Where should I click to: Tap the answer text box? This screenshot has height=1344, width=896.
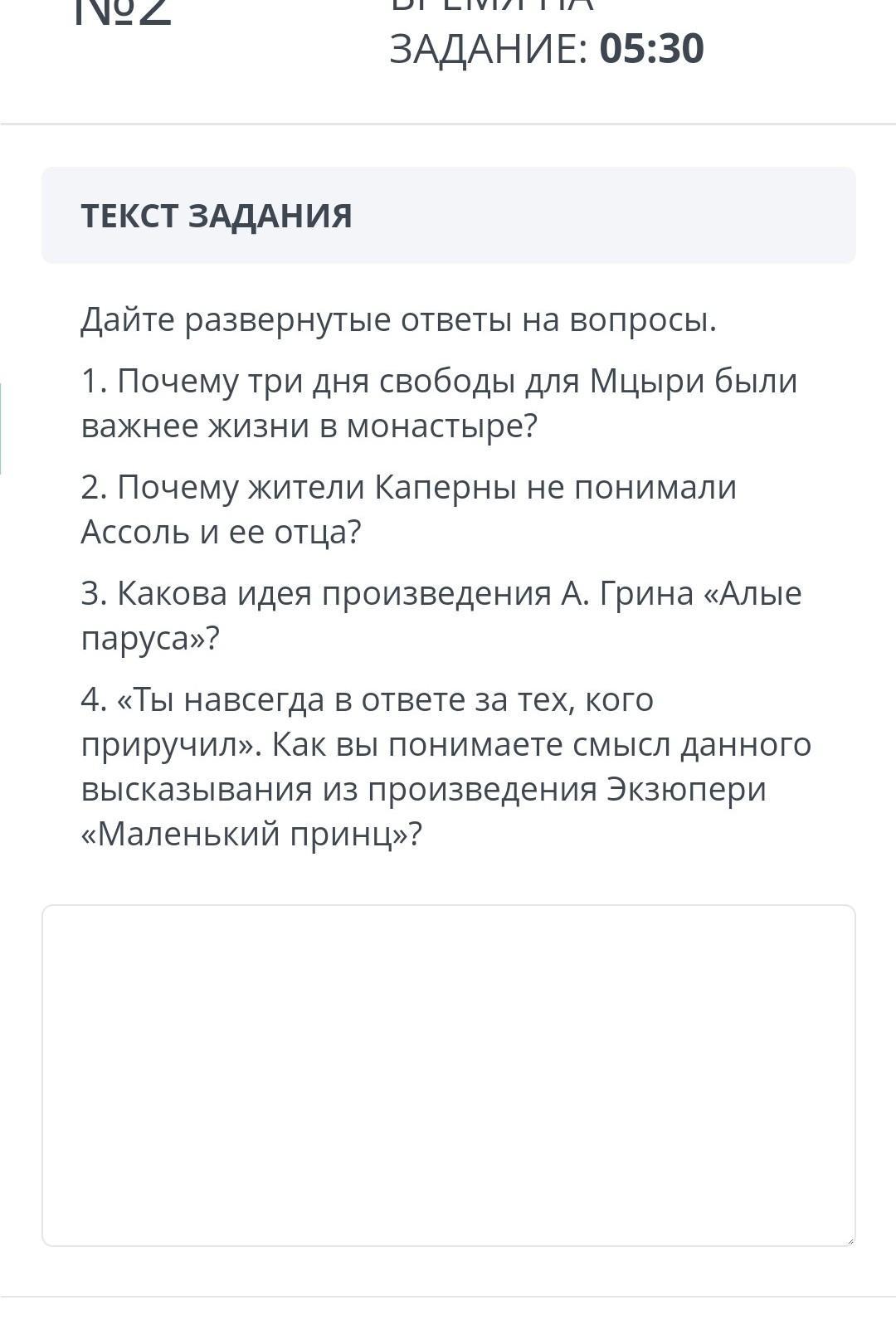(448, 1075)
